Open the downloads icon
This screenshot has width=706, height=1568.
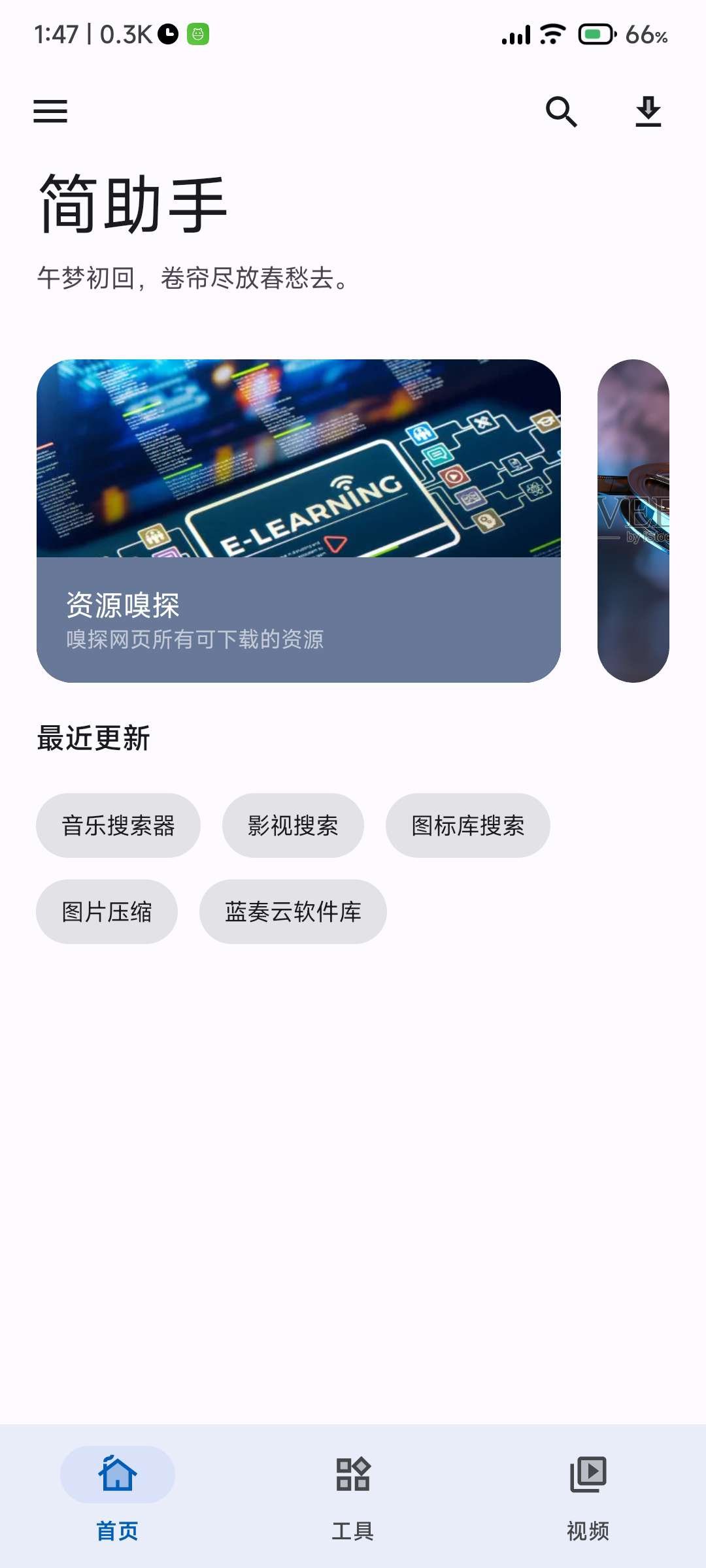(648, 111)
